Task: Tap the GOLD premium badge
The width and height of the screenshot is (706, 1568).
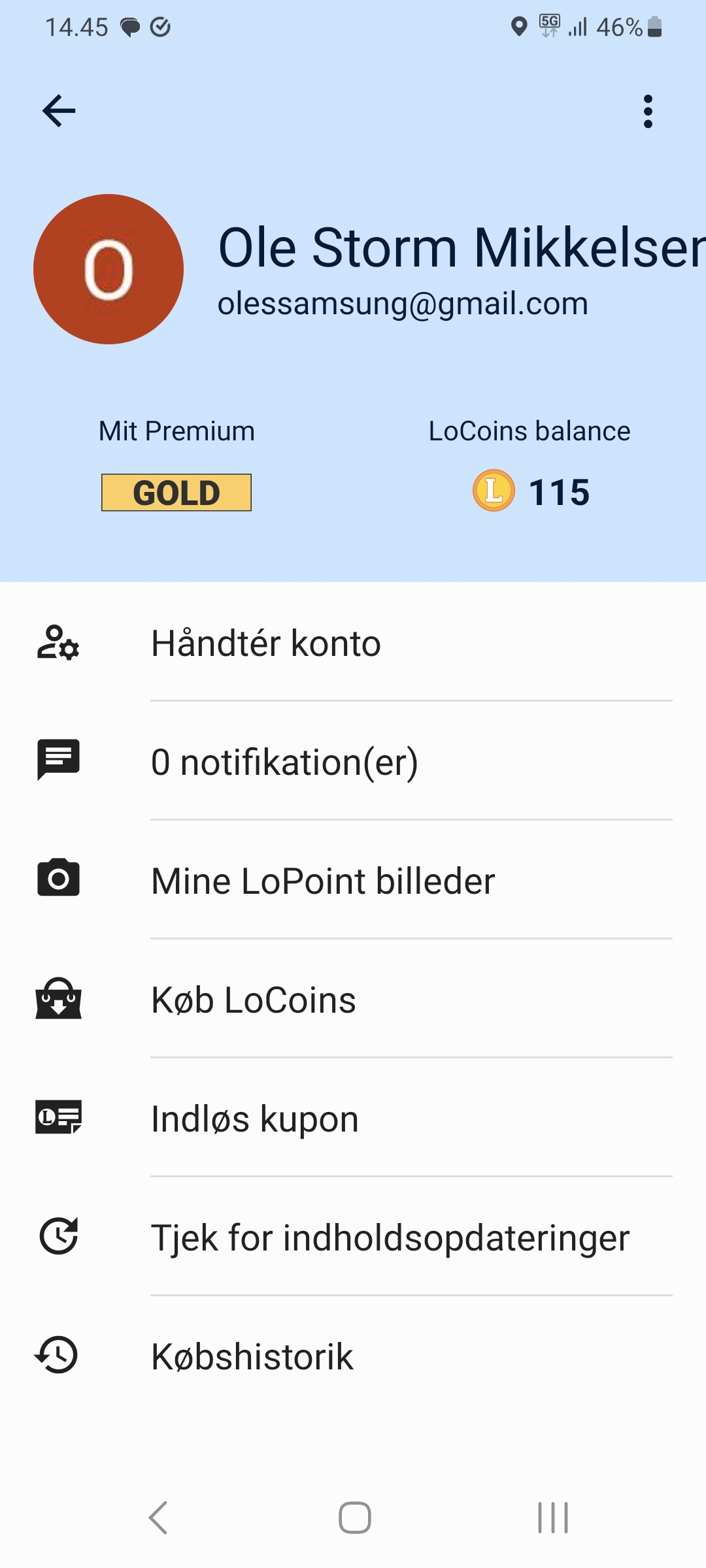Action: pos(176,493)
